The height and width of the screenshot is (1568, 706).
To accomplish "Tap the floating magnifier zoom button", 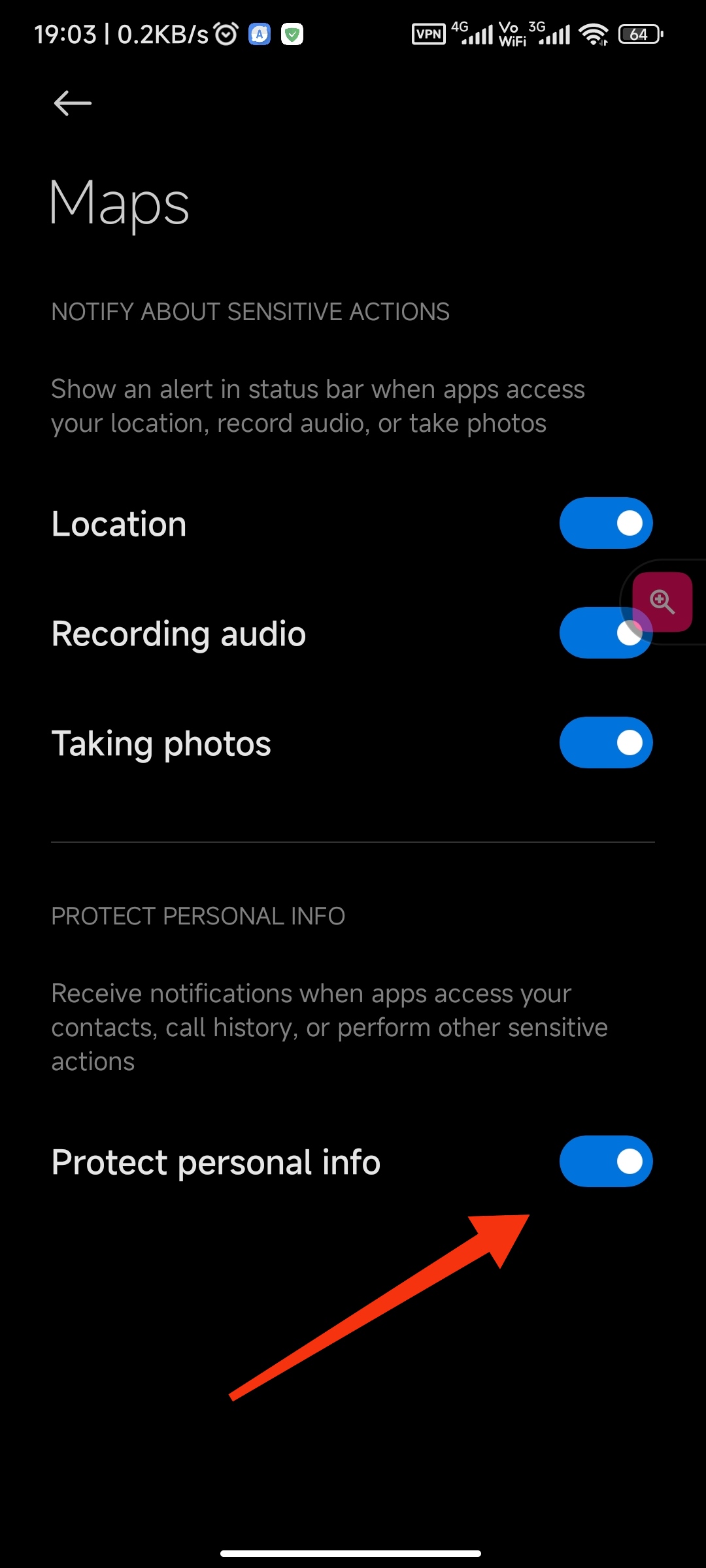I will (662, 602).
